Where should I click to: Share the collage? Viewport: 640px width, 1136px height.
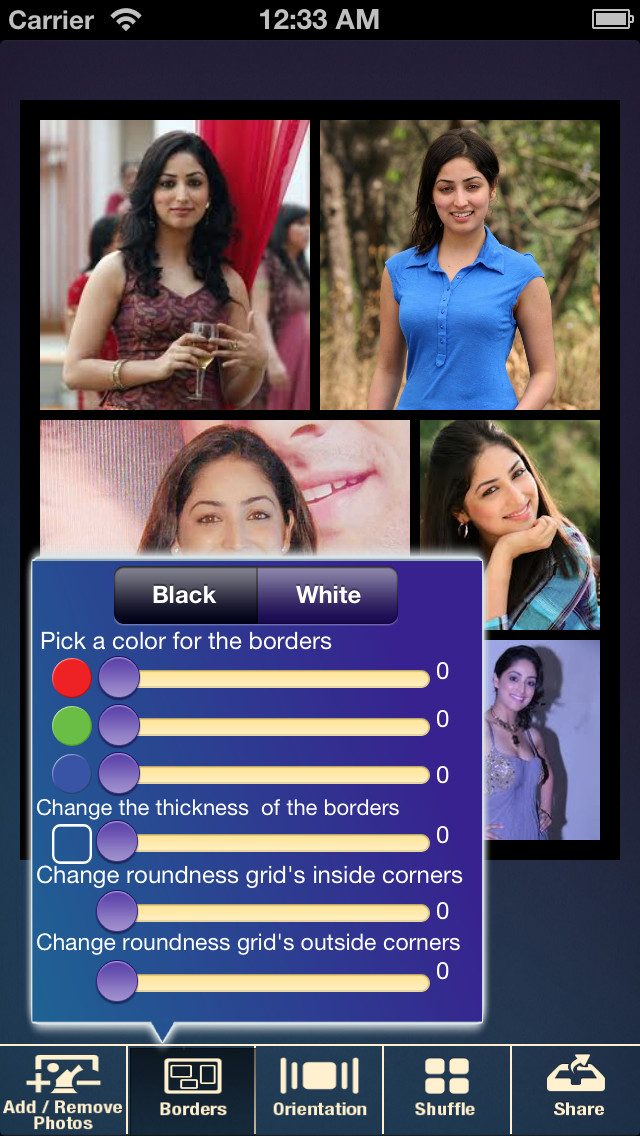(576, 1090)
